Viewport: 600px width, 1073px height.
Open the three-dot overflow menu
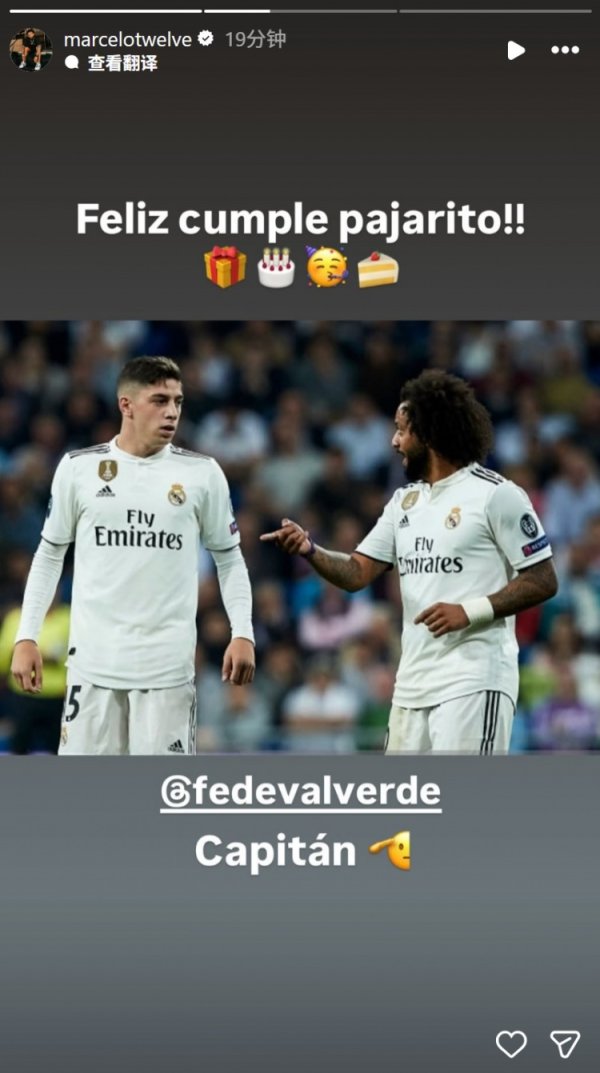point(565,50)
